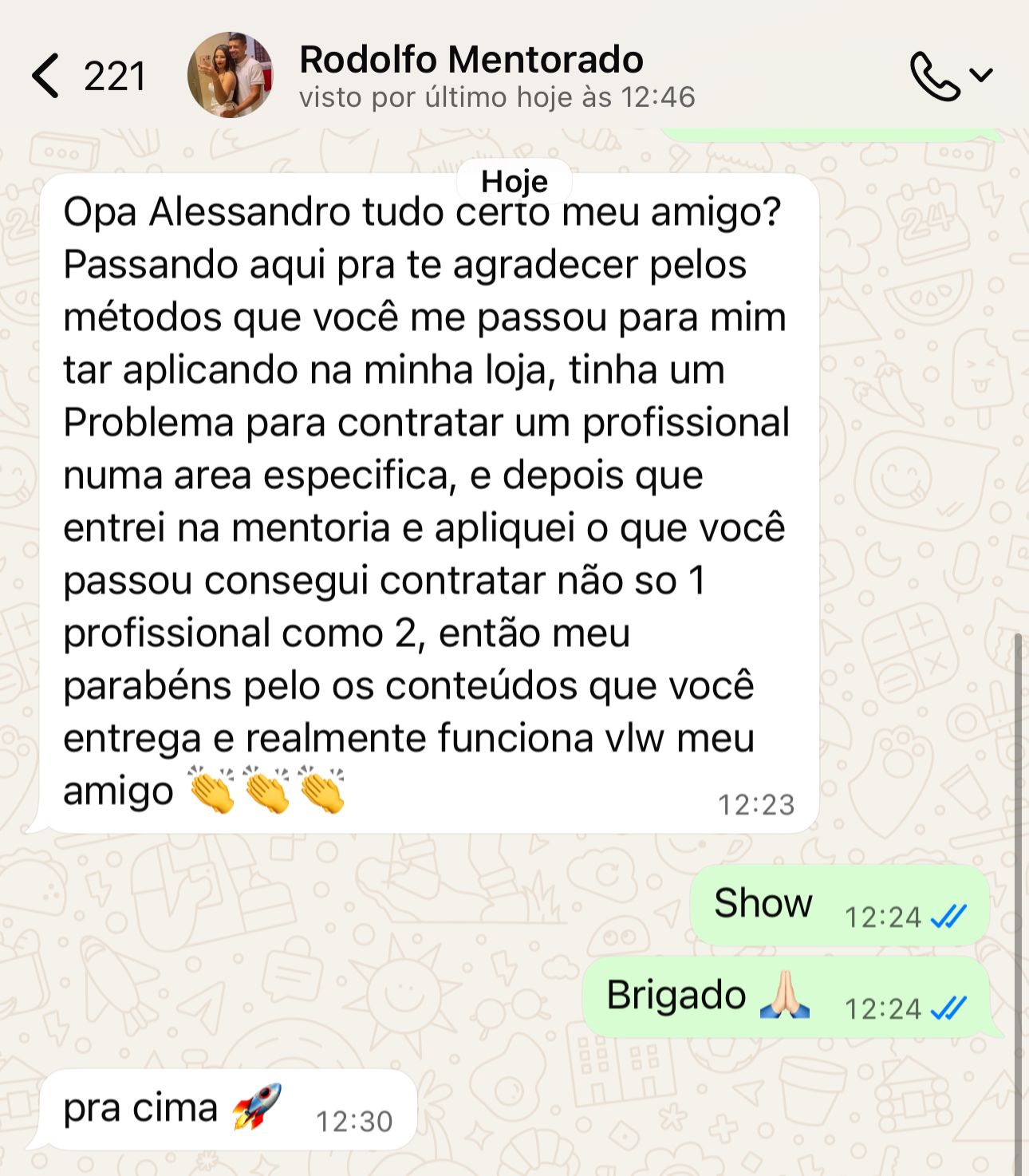The image size is (1029, 1176).
Task: Open contact info by tapping 'Rodolfo Mentorado'
Action: (x=471, y=57)
